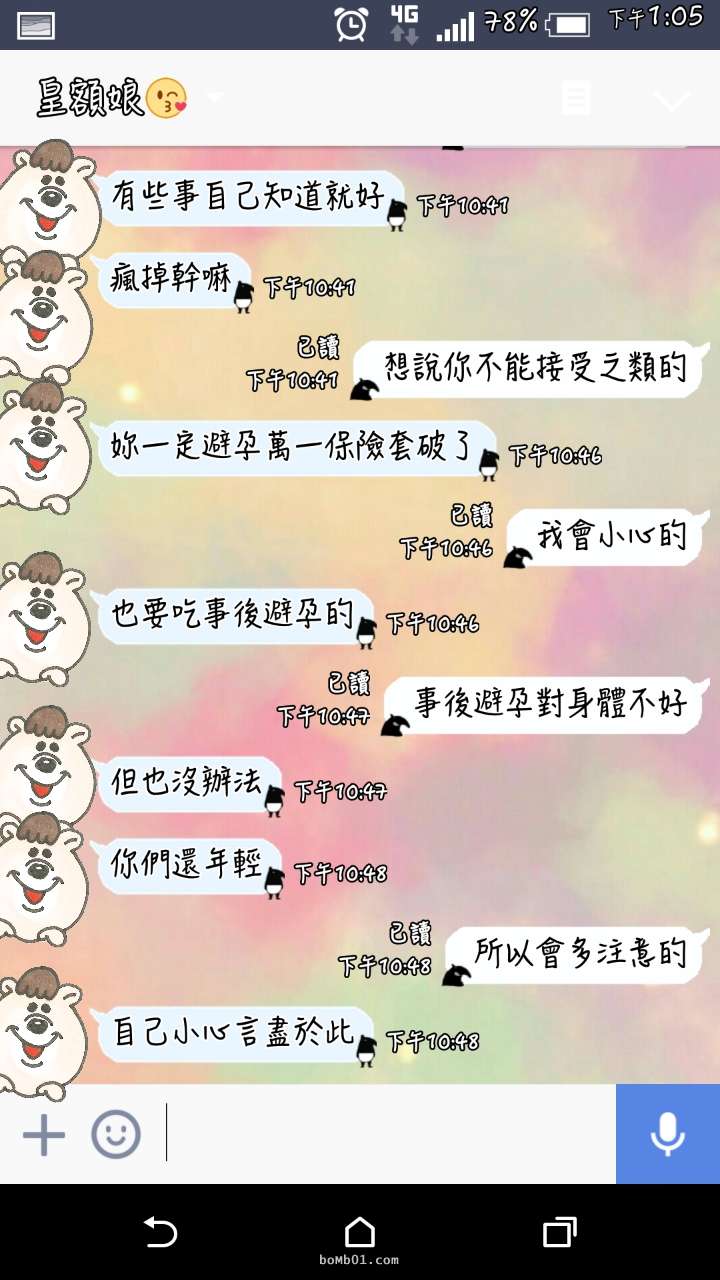720x1280 pixels.
Task: Go back using the system back button
Action: coord(160,1232)
